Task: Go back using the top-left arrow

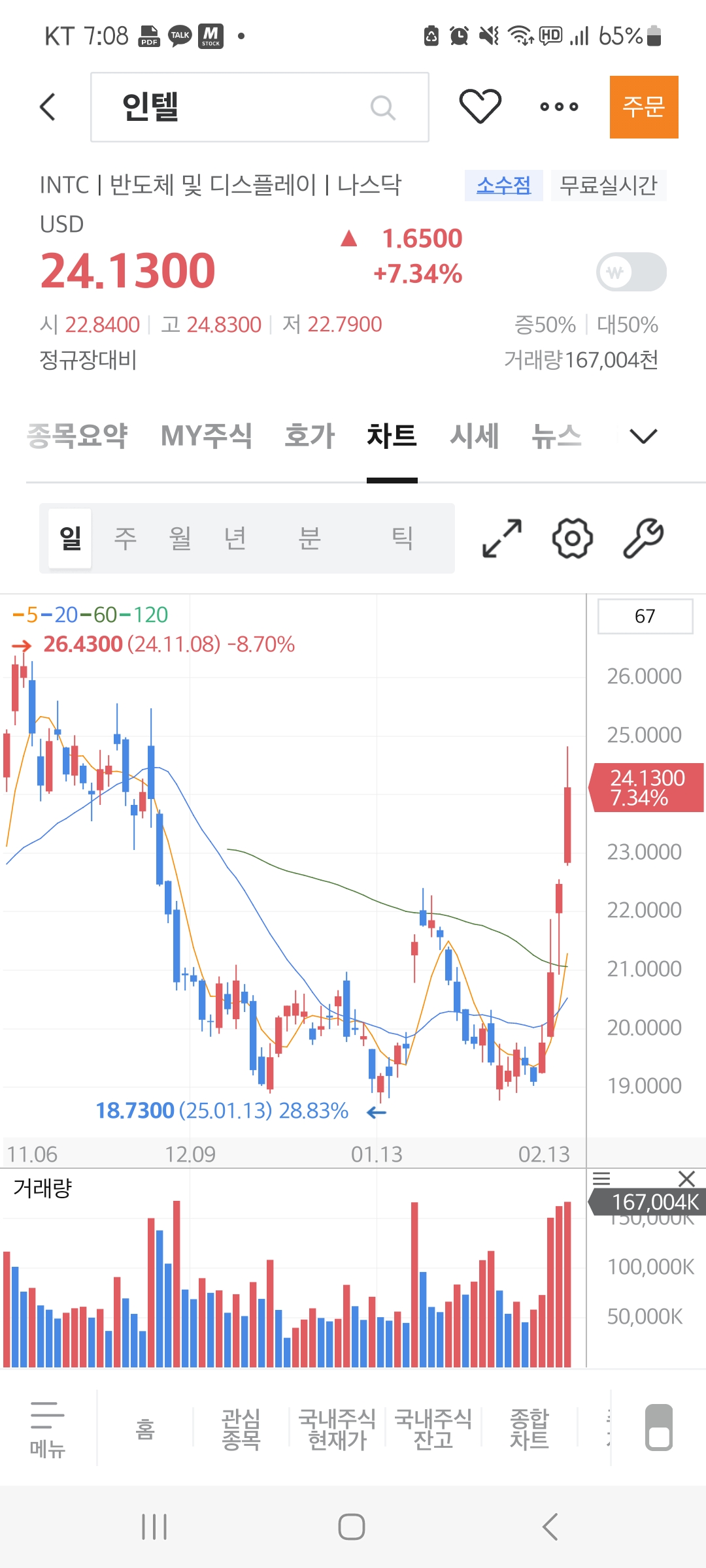Action: click(48, 107)
